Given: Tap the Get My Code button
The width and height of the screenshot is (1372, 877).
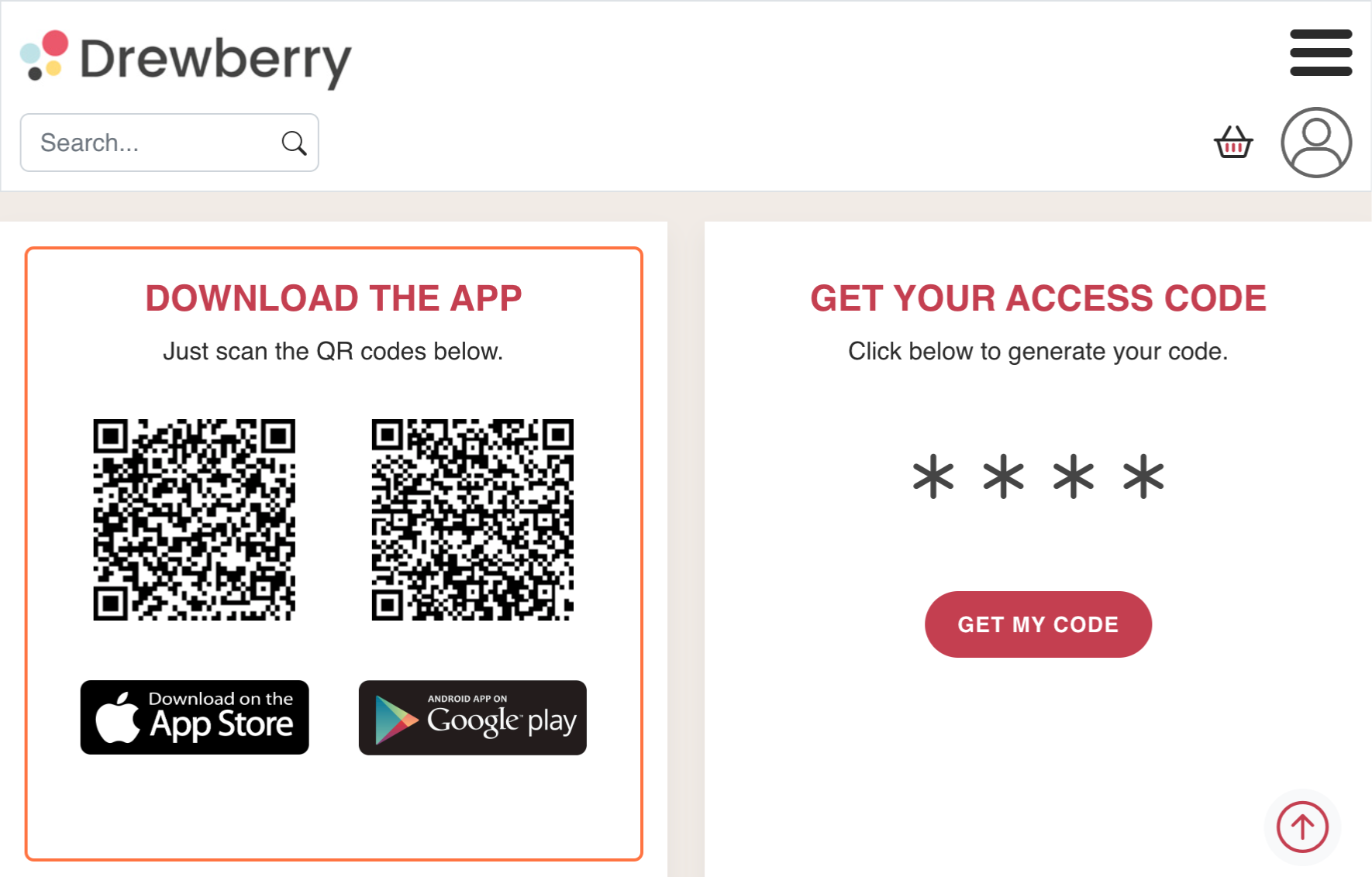Looking at the screenshot, I should point(1037,624).
